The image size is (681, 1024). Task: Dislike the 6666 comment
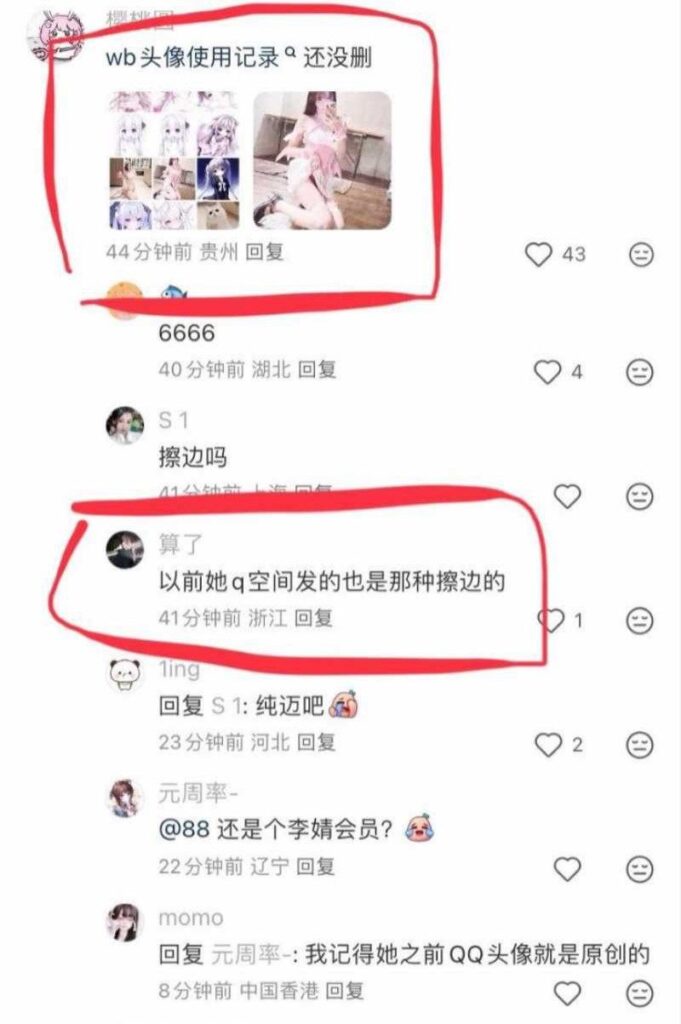(640, 372)
